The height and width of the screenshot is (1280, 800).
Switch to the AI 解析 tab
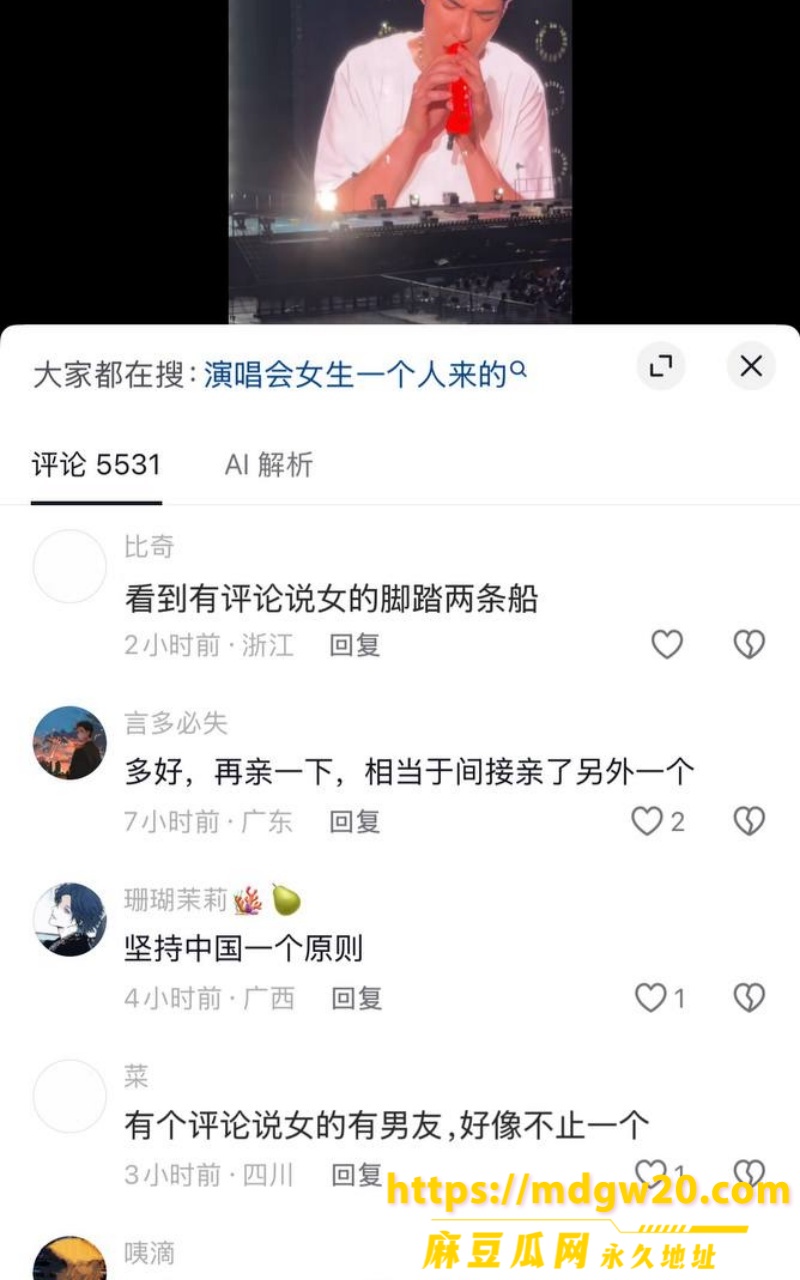click(x=269, y=465)
